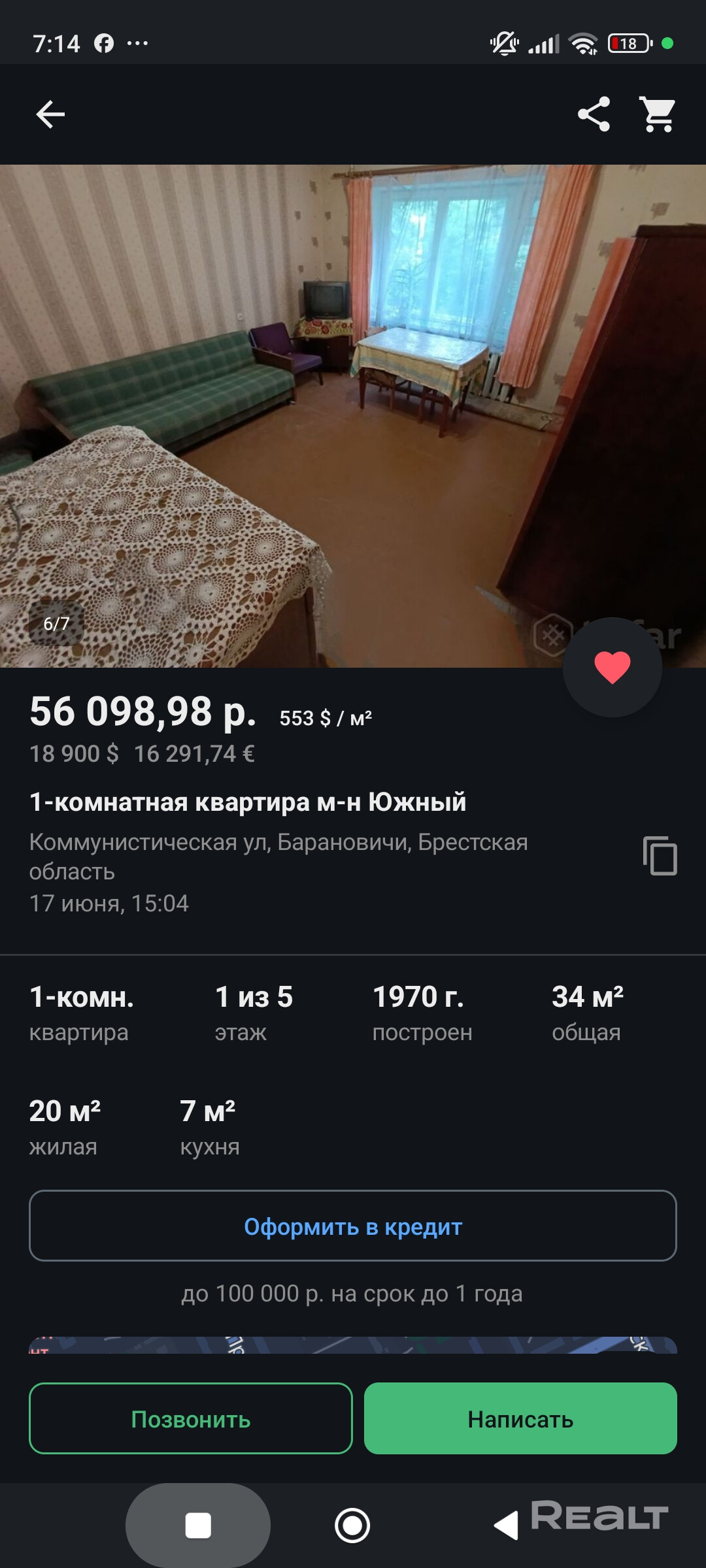Call the seller via 'Позвонить'

[191, 1418]
